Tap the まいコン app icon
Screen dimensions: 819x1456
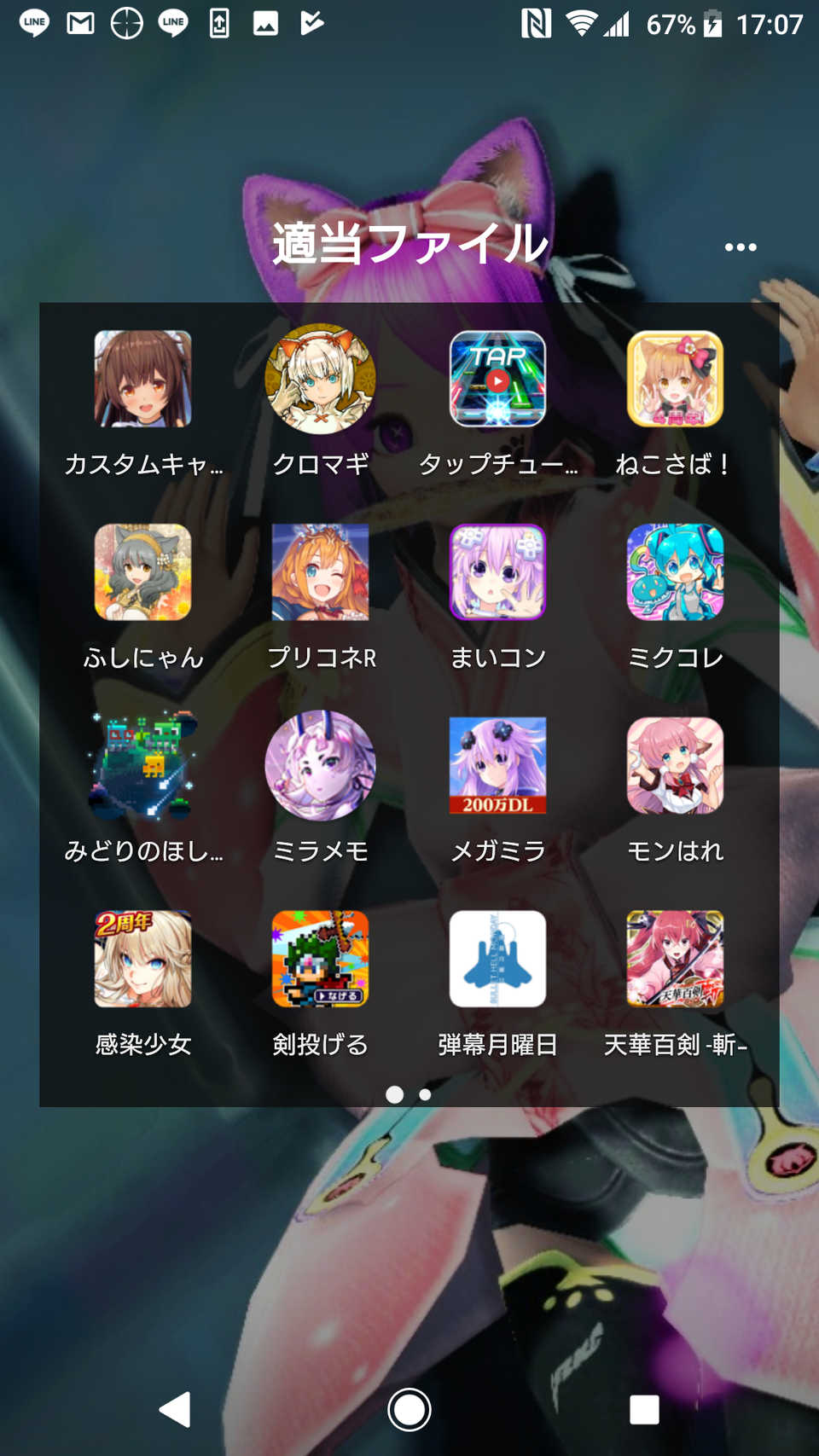click(x=497, y=572)
